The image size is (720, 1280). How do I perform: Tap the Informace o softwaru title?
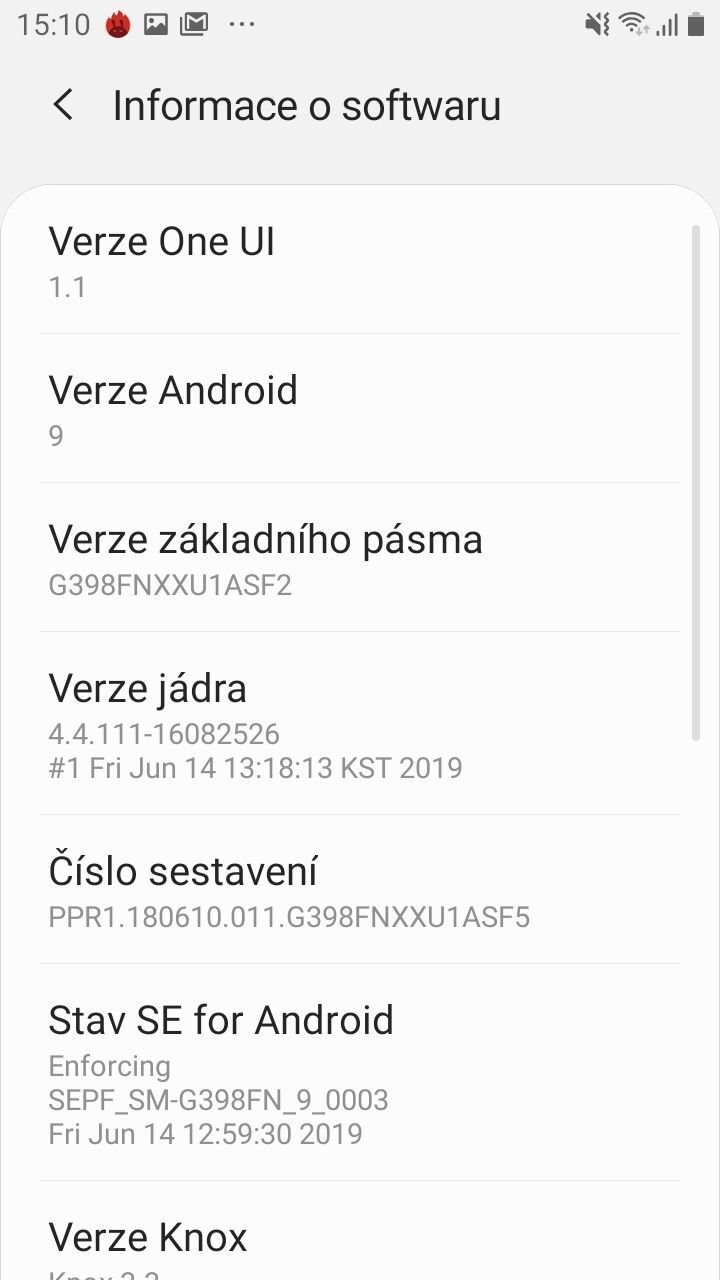pos(307,105)
